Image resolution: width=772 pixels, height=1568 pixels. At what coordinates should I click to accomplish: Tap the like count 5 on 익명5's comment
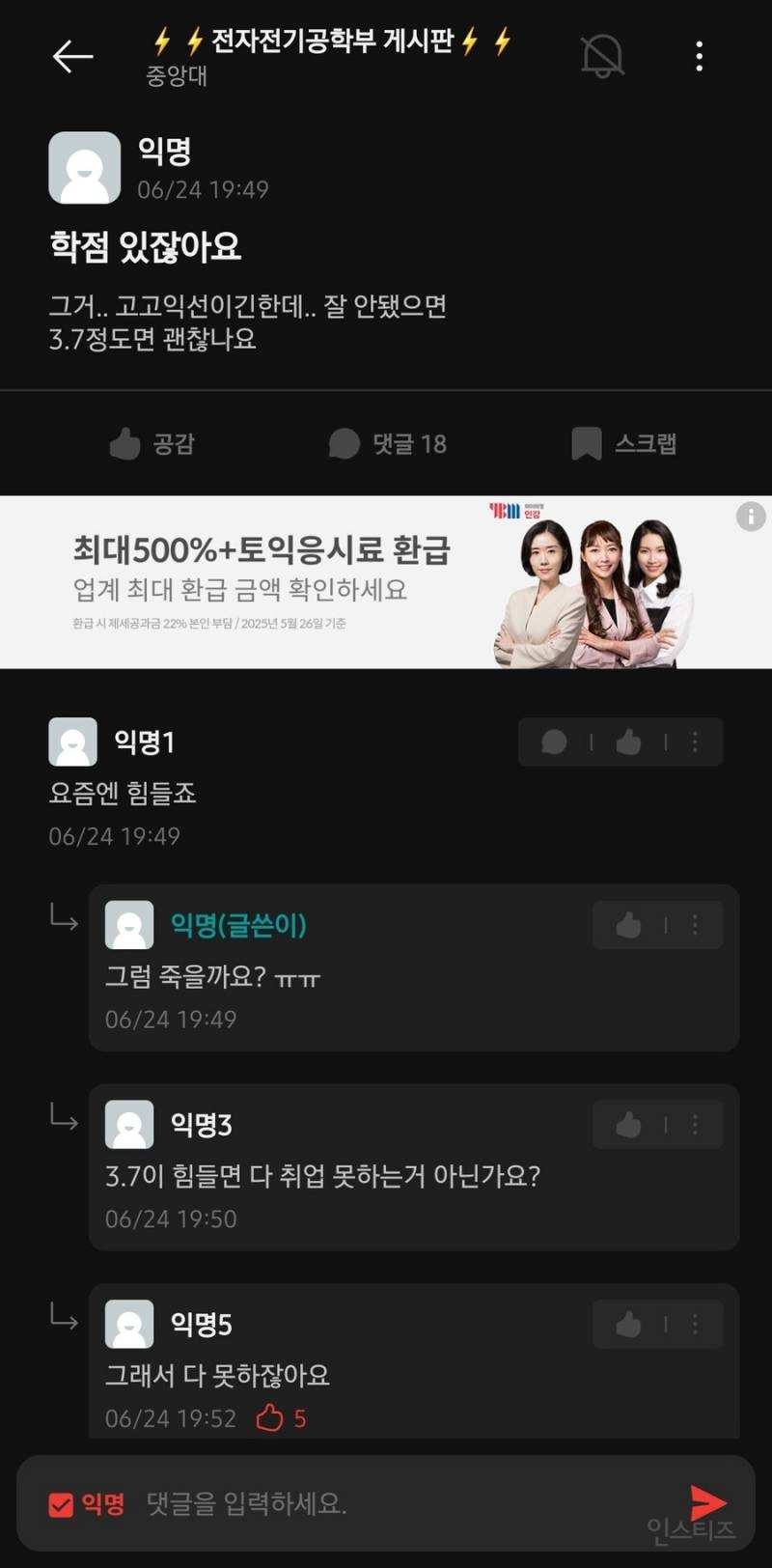click(278, 1418)
